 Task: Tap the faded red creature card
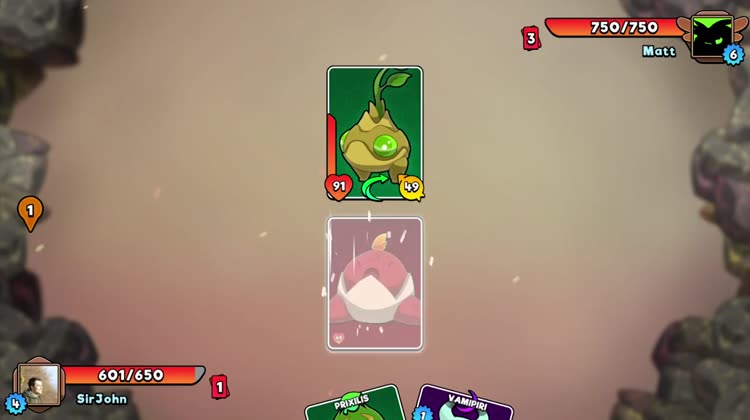click(x=375, y=283)
